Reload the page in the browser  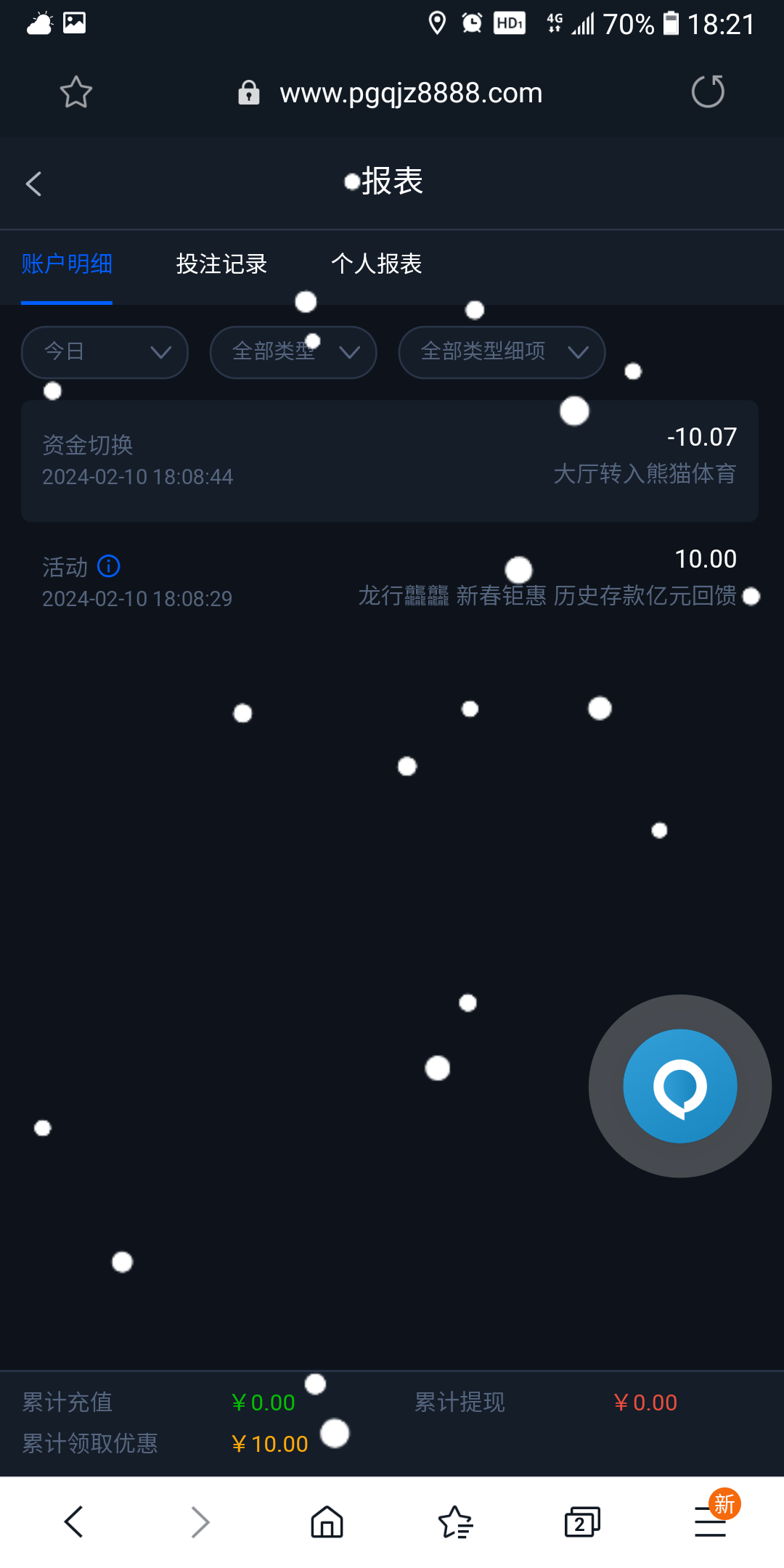coord(708,92)
